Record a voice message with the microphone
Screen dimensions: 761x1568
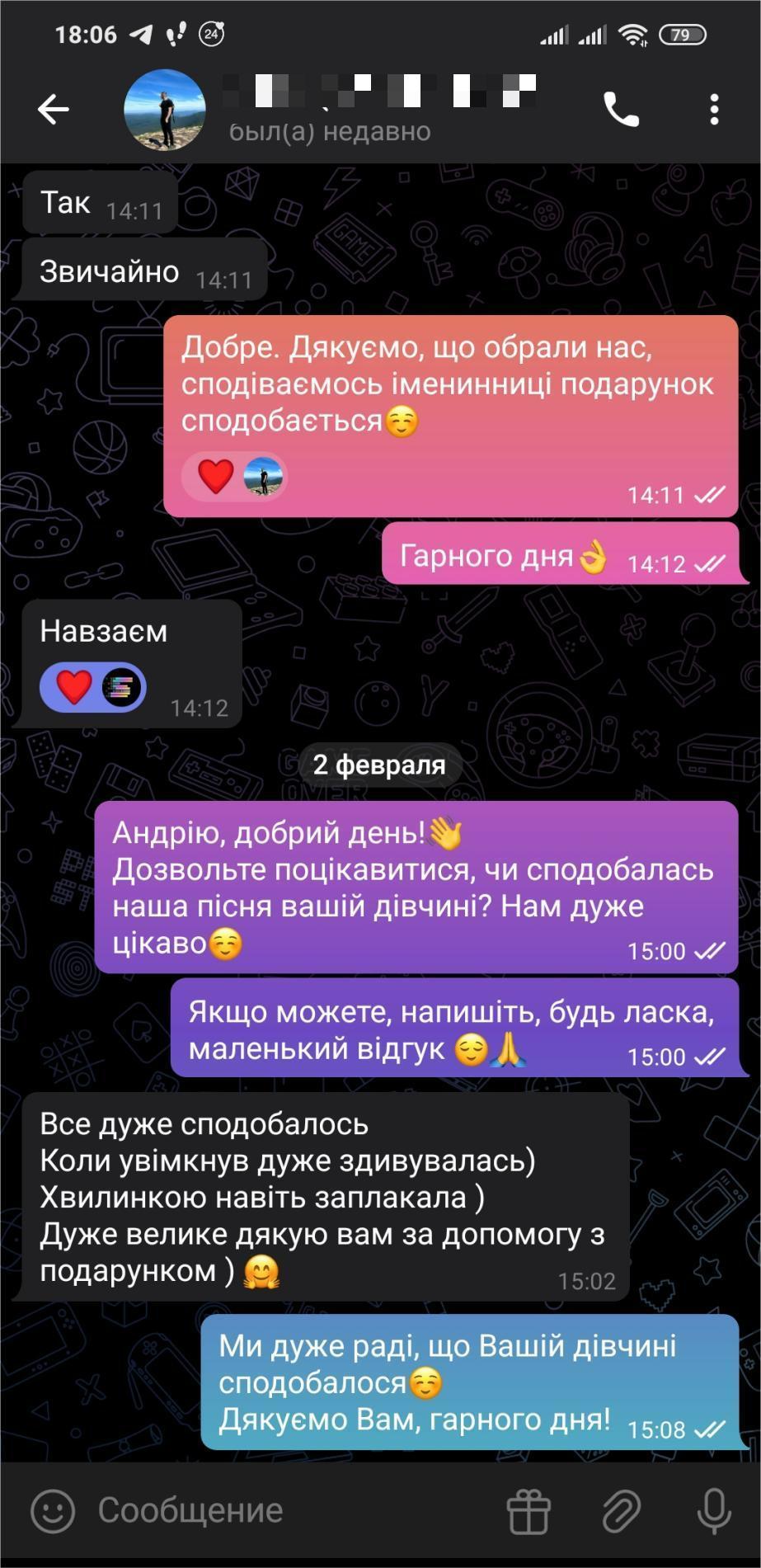pos(713,1510)
